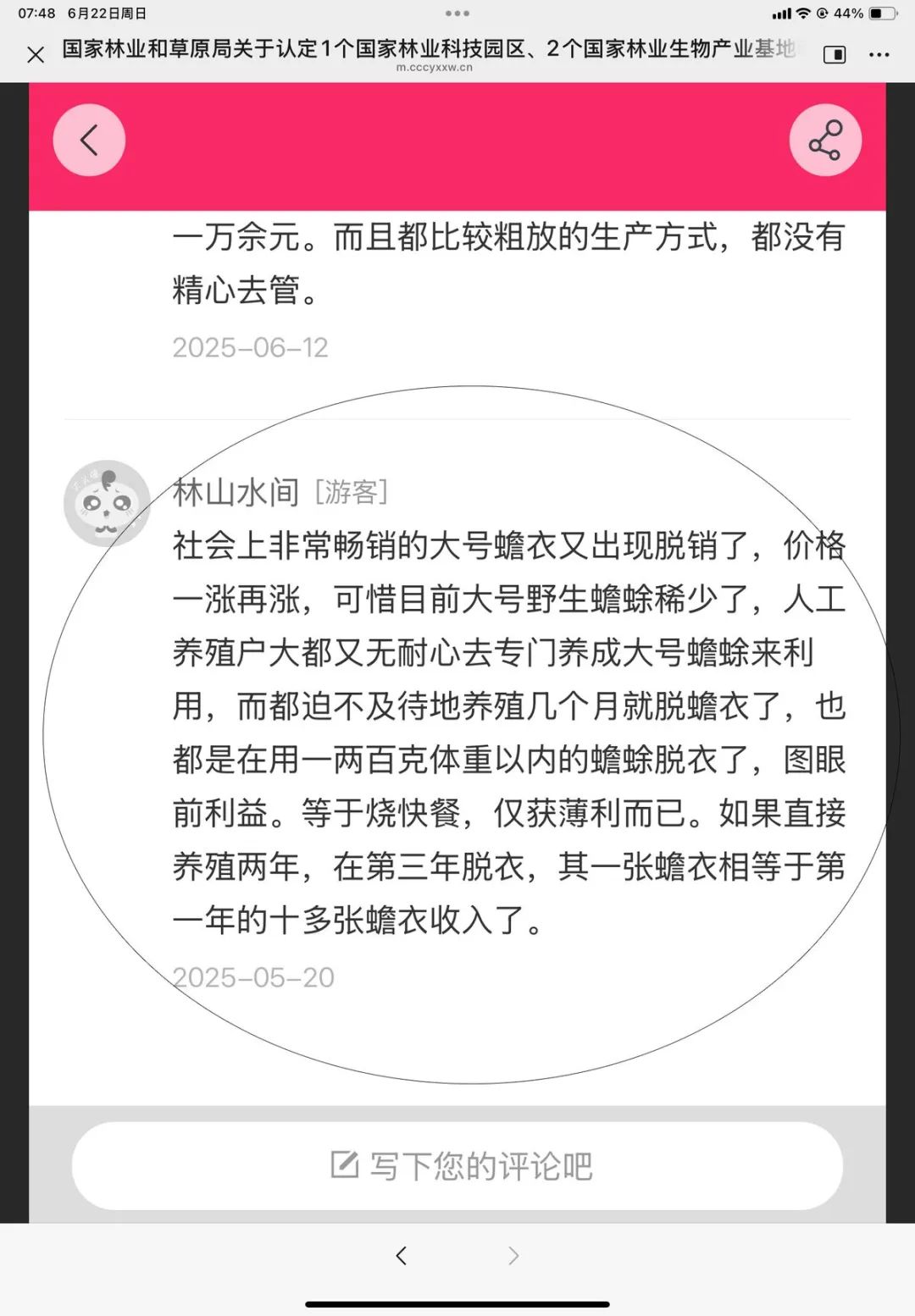Close the in-app browser page

pyautogui.click(x=36, y=55)
